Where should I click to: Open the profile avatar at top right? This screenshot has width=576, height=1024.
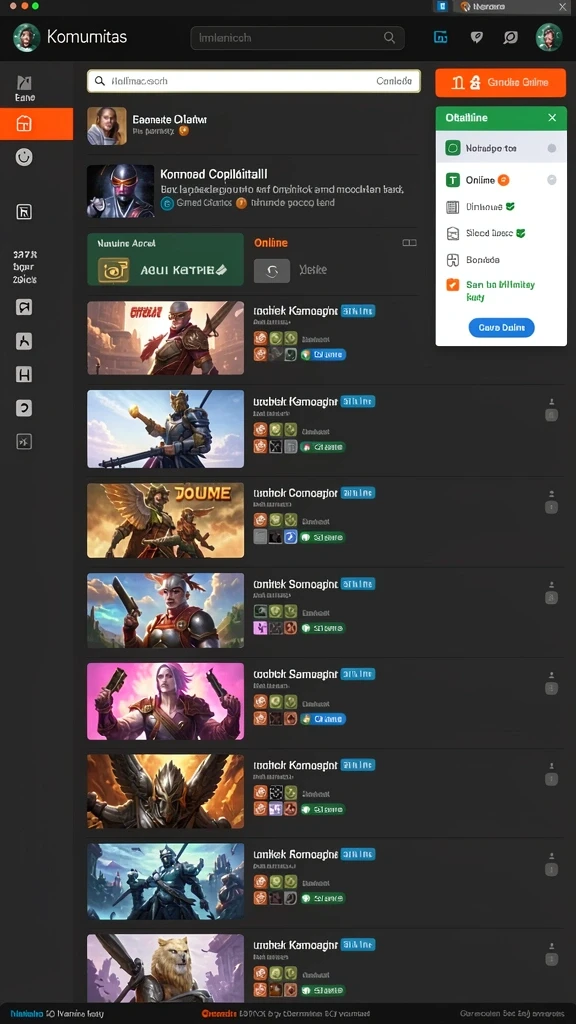coord(549,37)
